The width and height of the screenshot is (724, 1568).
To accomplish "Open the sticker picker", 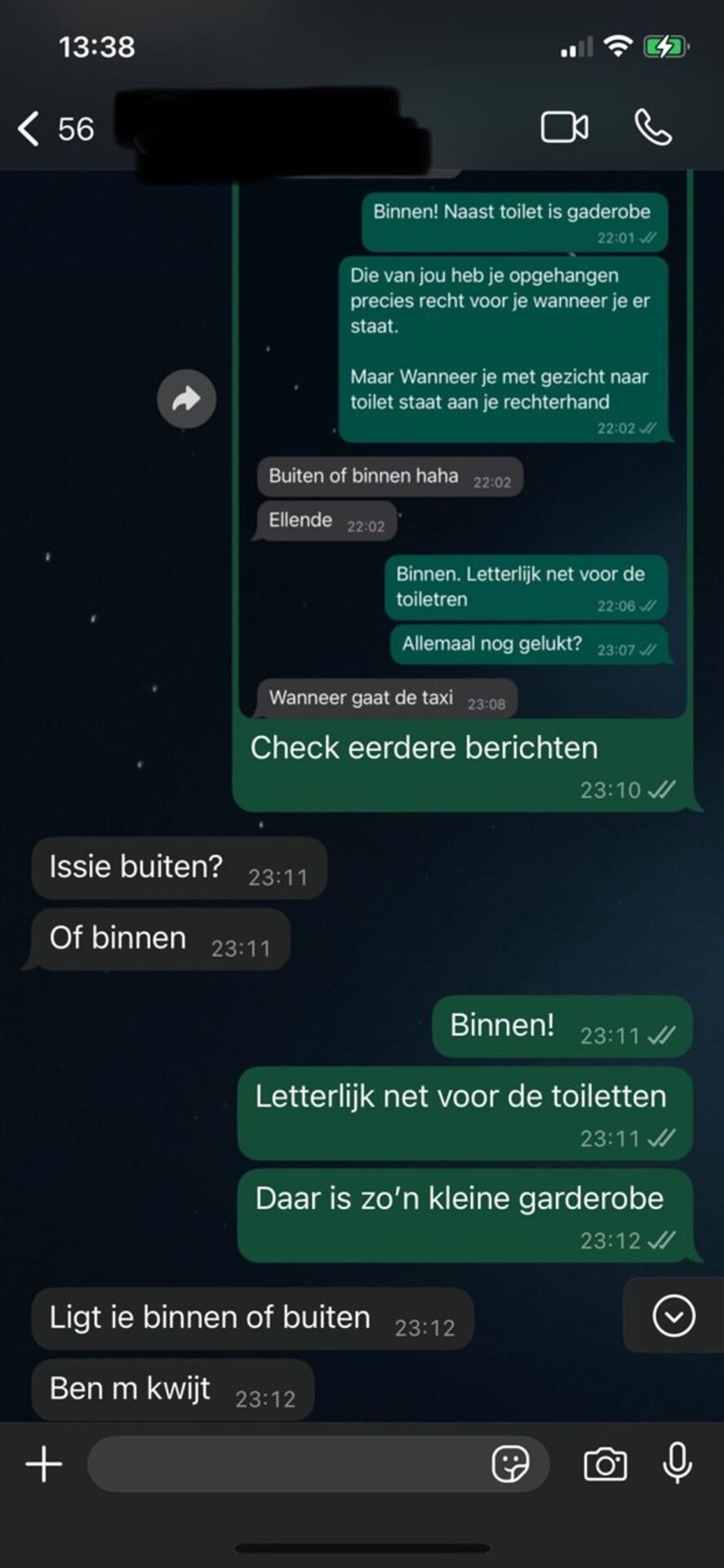I will pos(510,1464).
